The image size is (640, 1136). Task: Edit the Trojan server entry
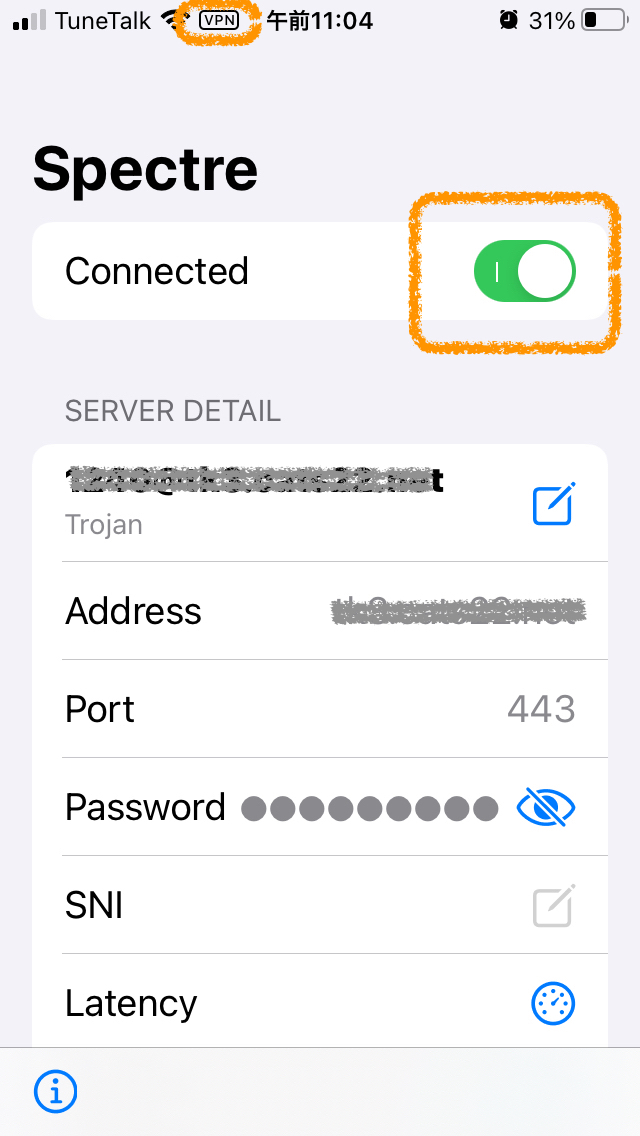[554, 503]
